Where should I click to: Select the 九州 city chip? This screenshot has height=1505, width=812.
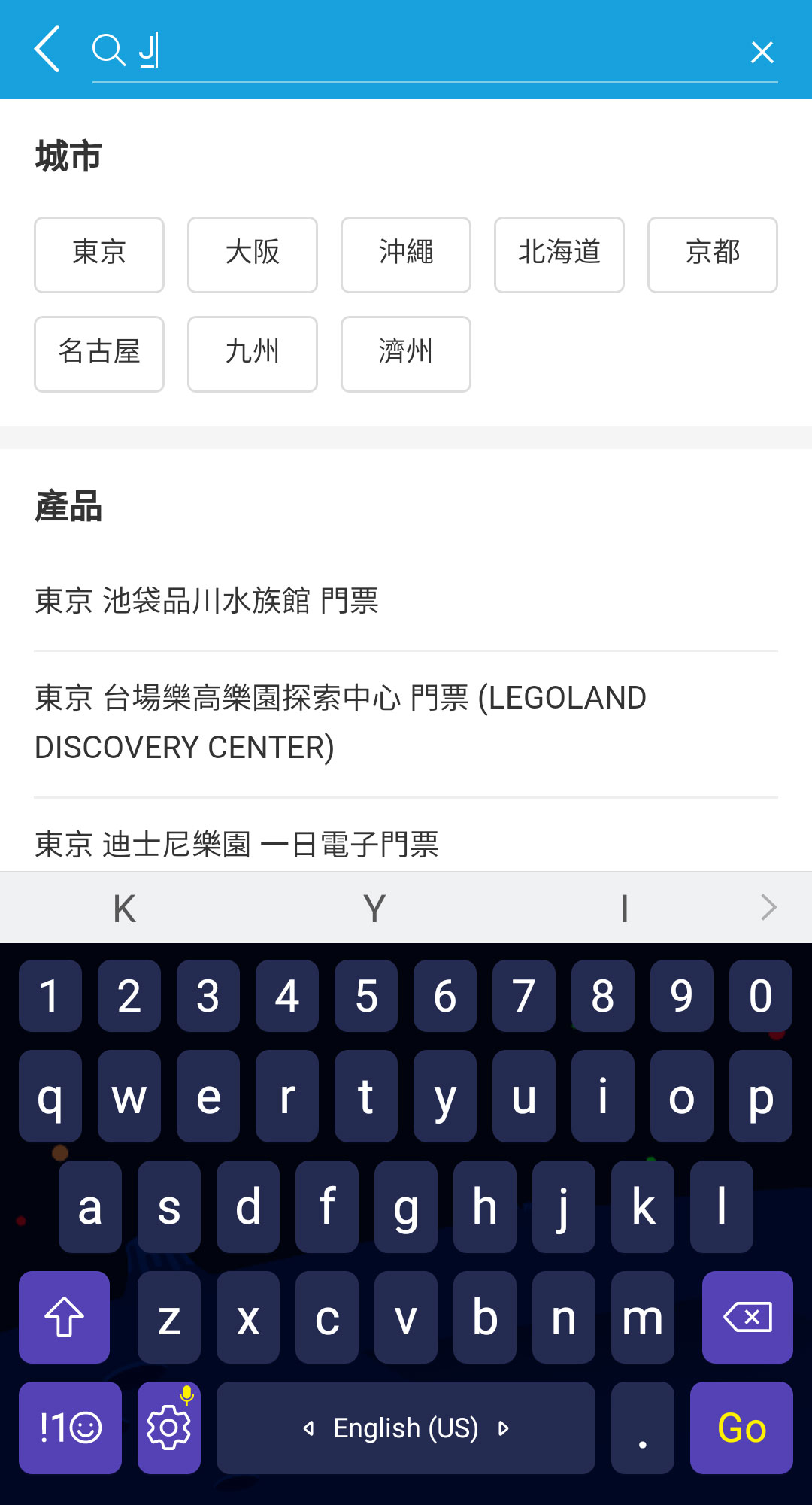(x=253, y=353)
